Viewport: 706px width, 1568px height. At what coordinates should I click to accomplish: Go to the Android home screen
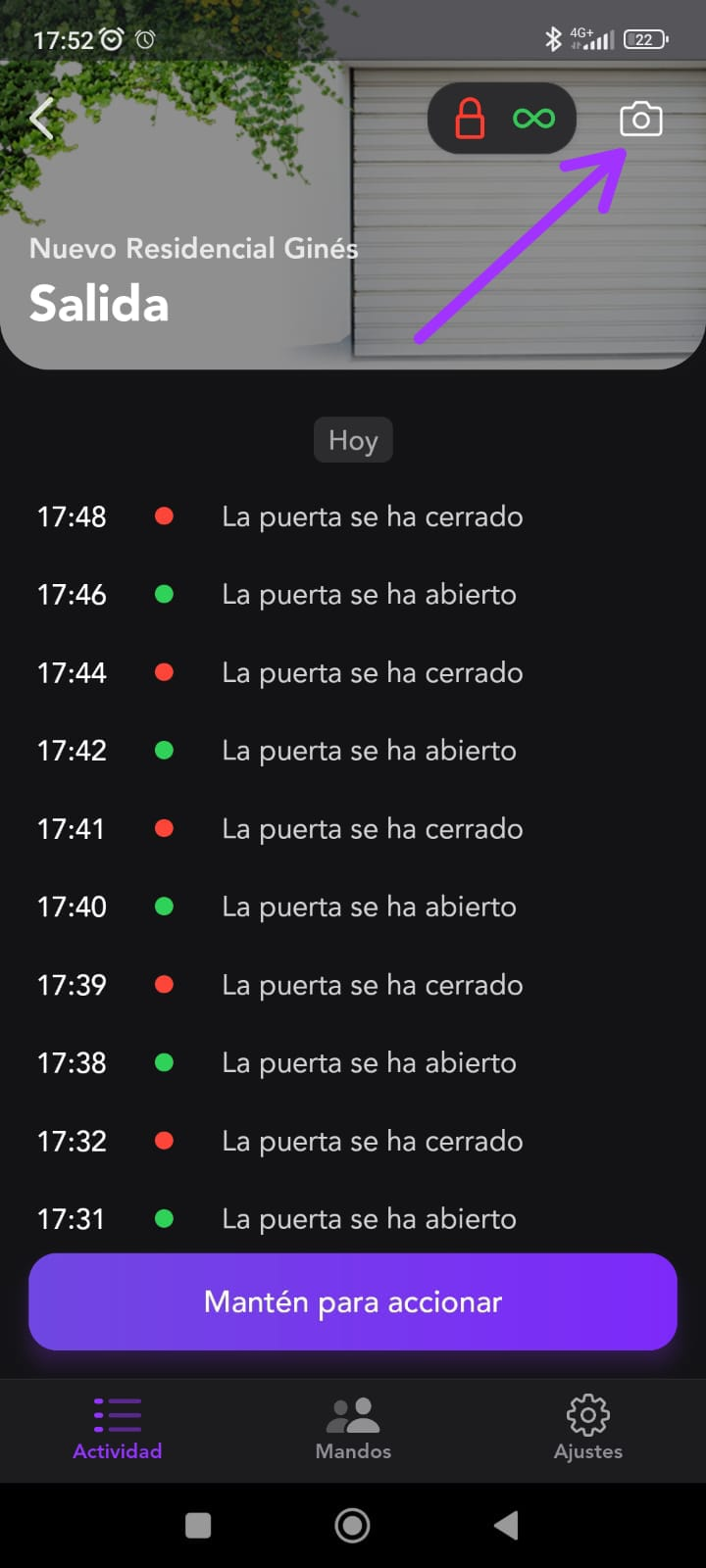pyautogui.click(x=352, y=1525)
